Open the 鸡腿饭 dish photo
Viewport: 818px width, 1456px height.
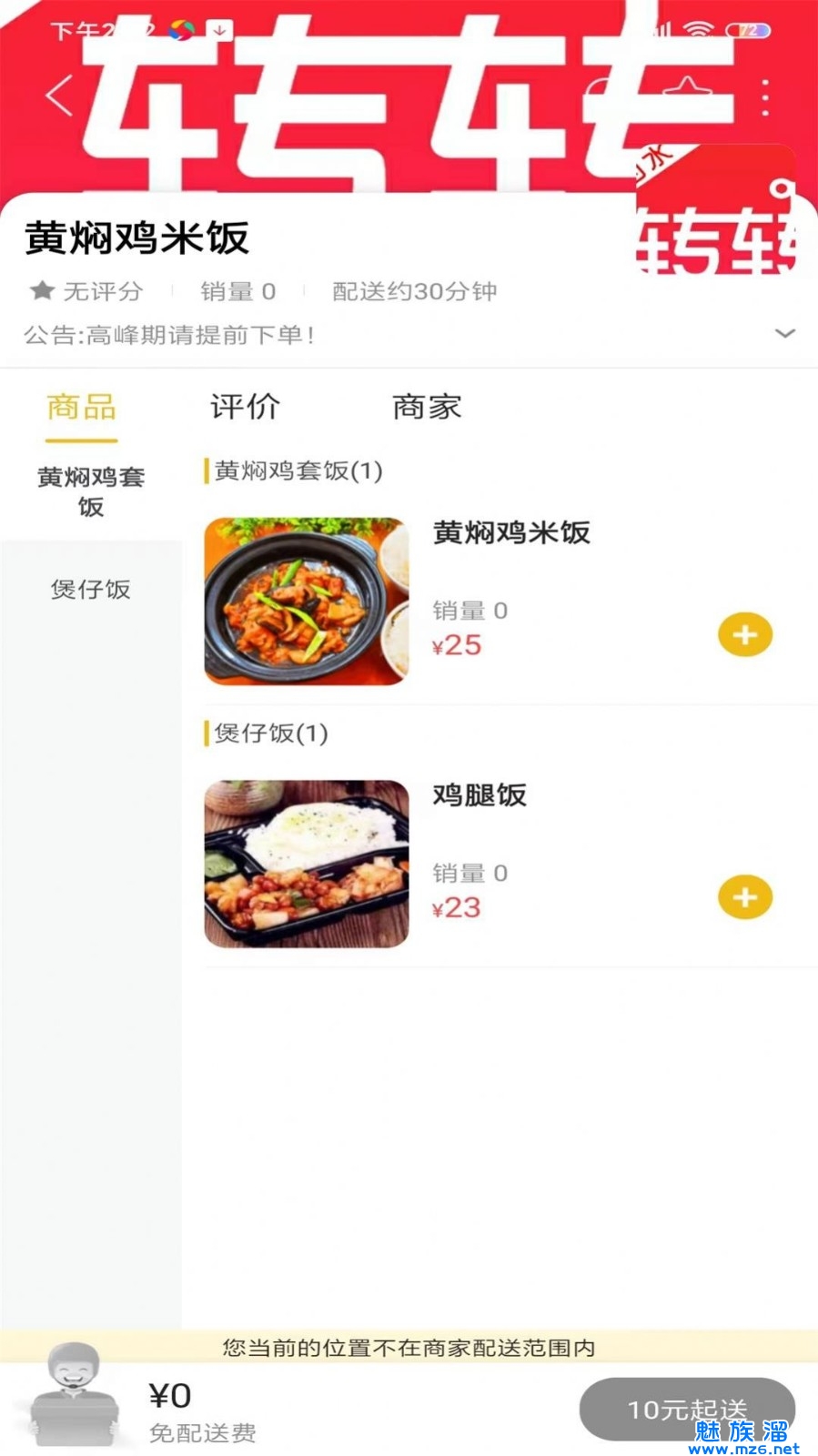307,864
